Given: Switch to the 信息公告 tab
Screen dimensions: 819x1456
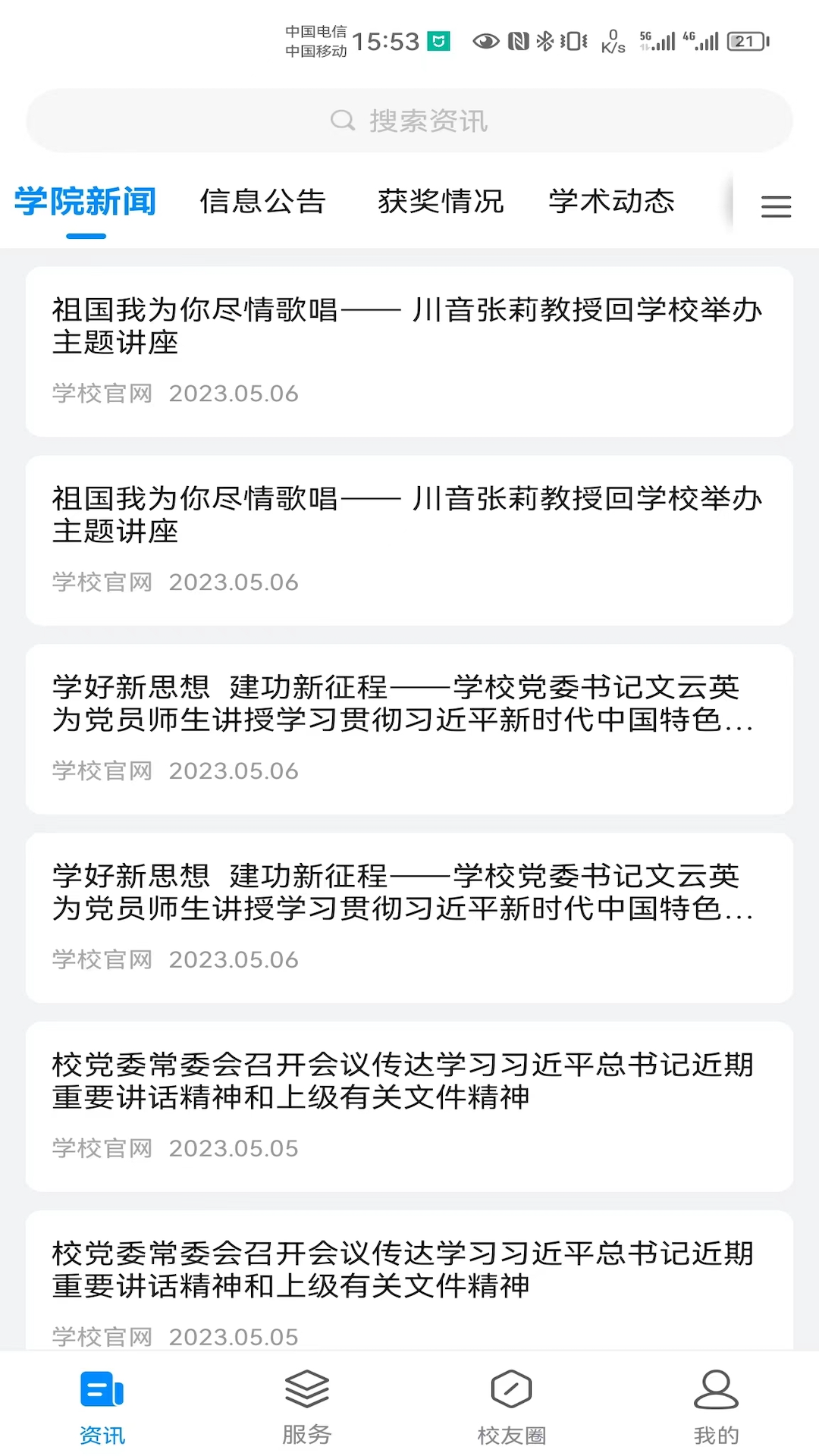Looking at the screenshot, I should tap(263, 201).
